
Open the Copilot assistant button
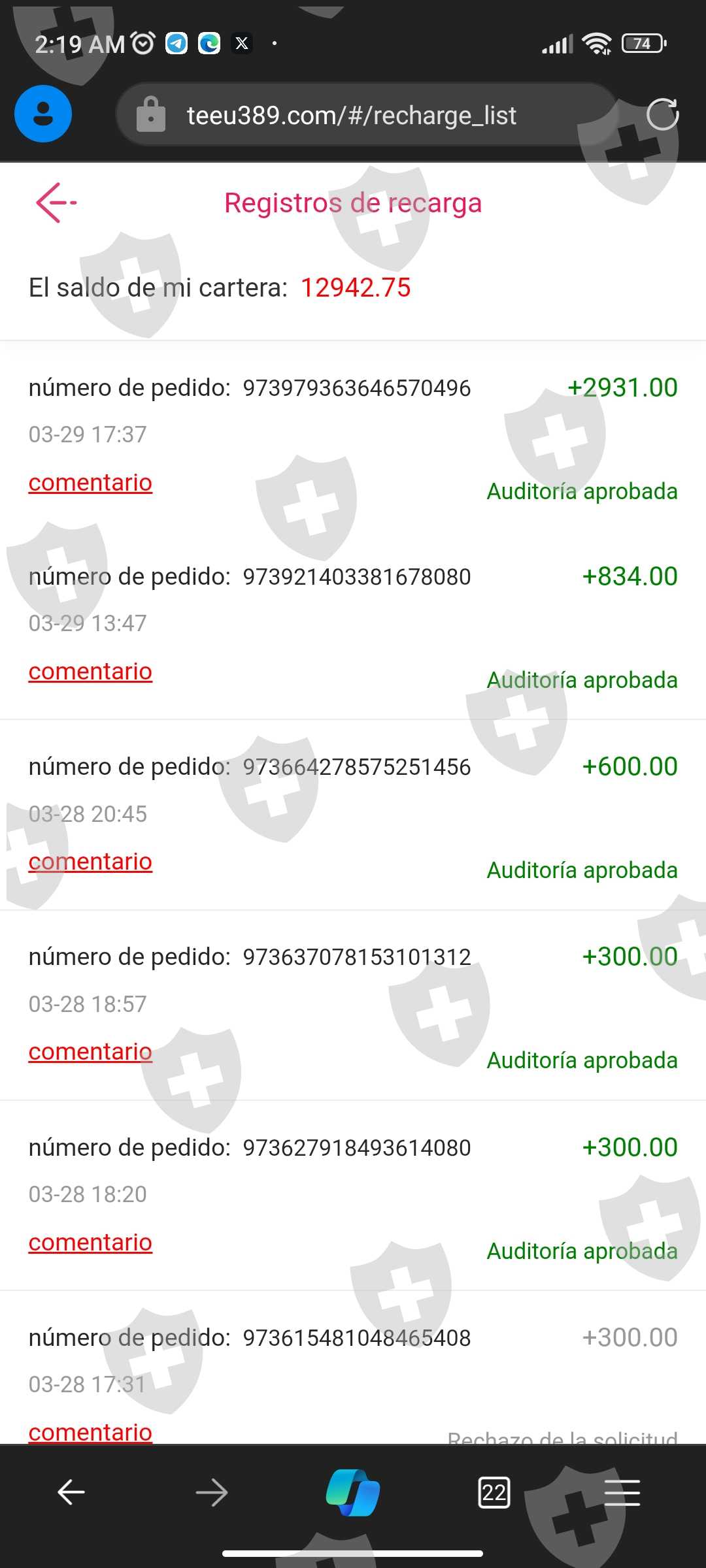tap(353, 1493)
